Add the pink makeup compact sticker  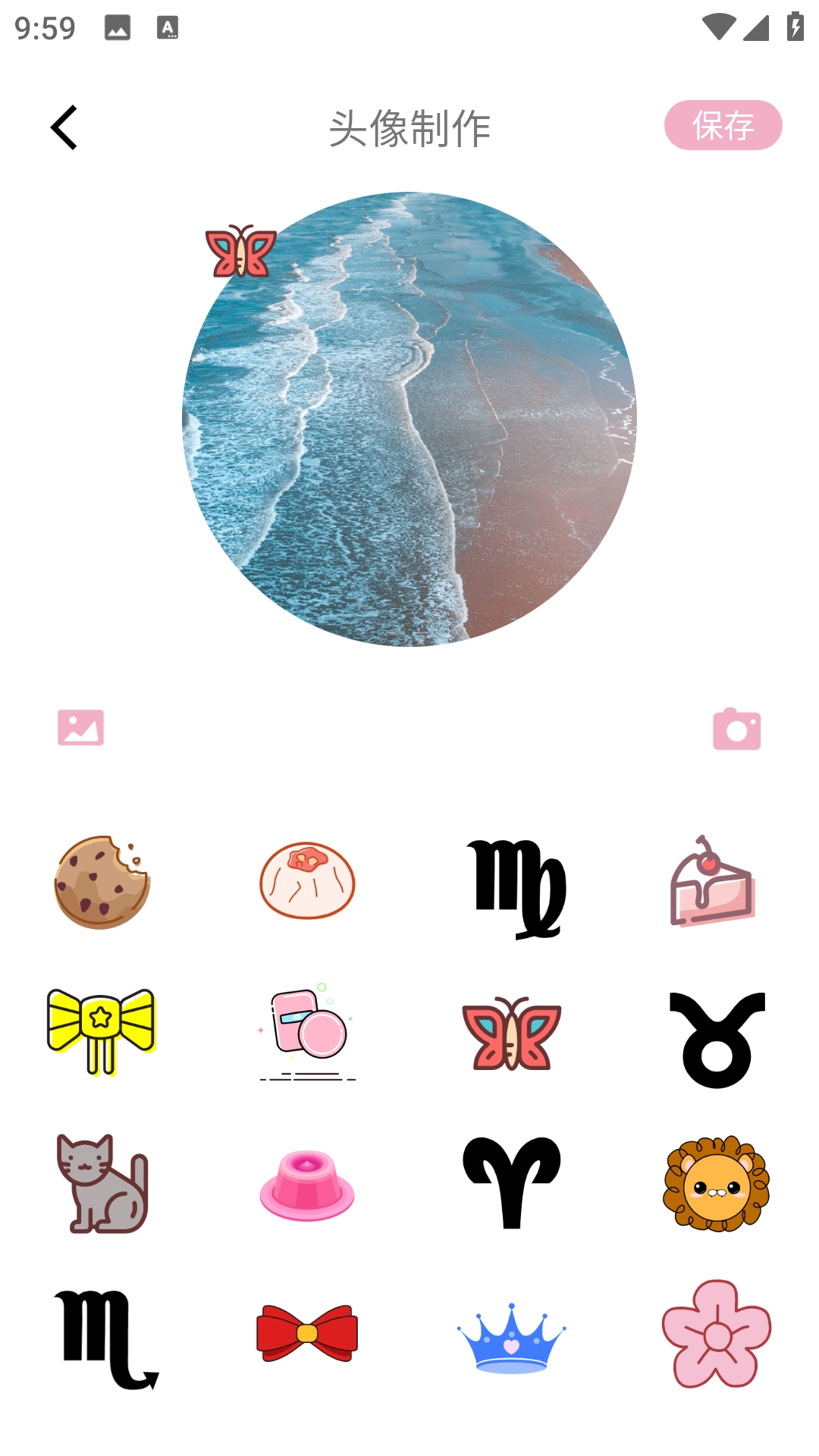[x=307, y=1031]
